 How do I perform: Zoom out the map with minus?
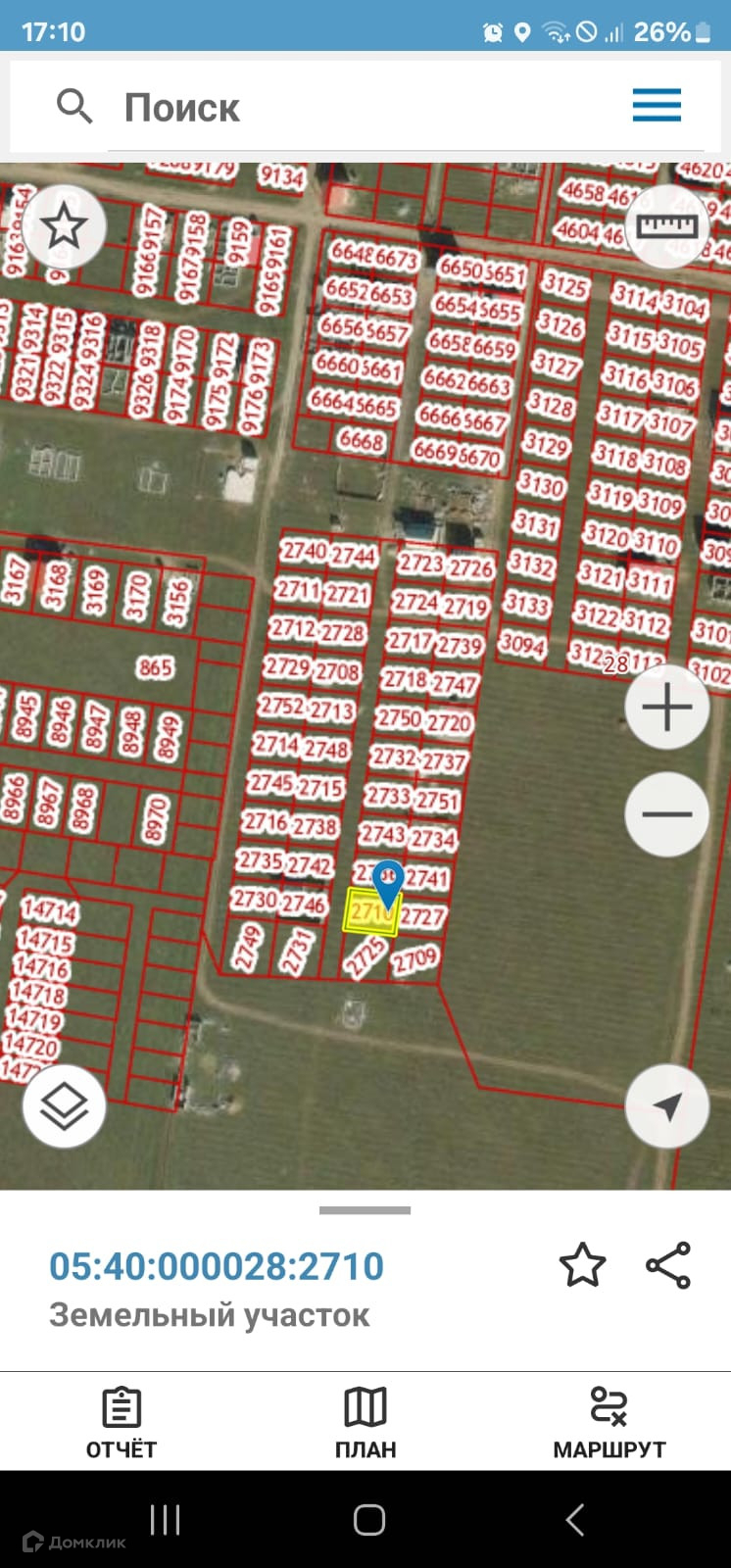[x=666, y=813]
